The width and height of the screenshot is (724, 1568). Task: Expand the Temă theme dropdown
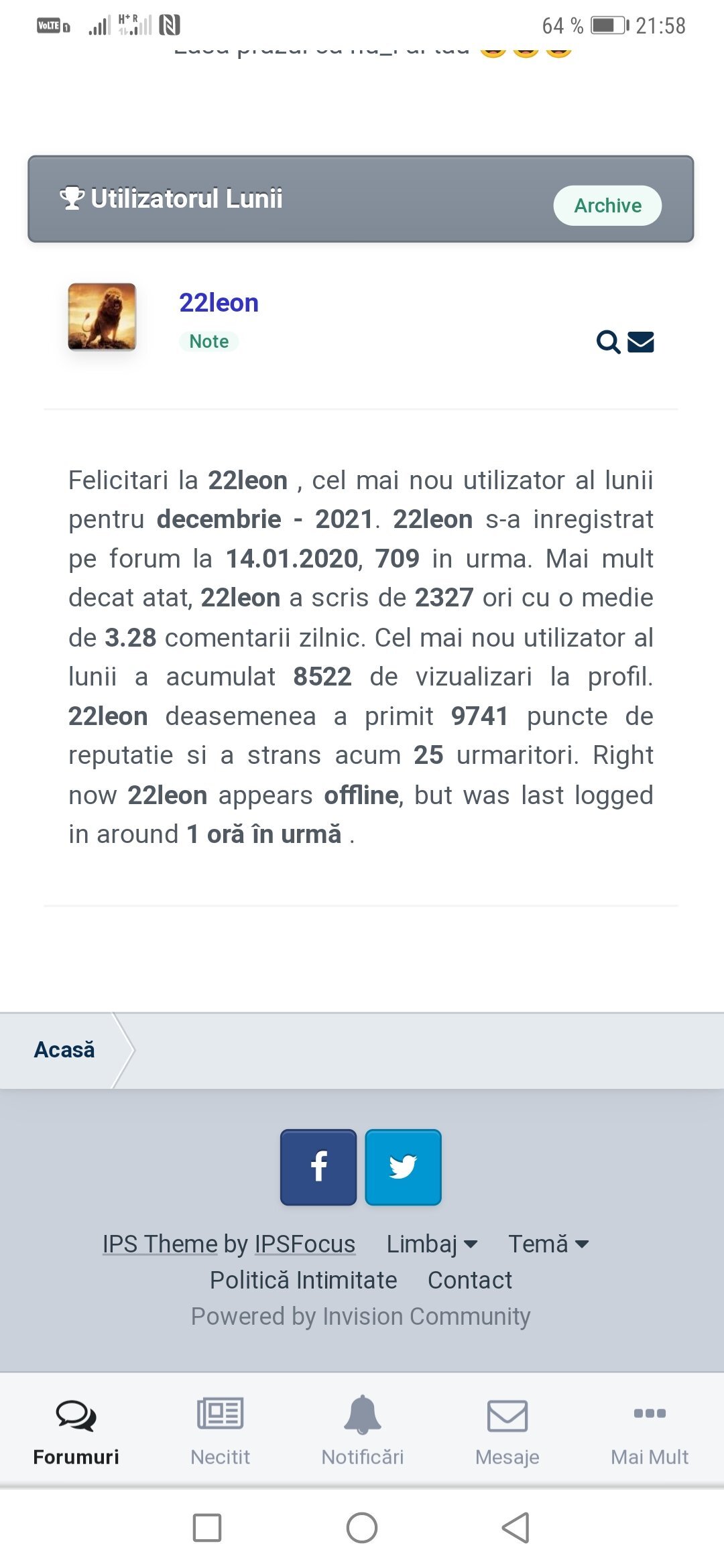pyautogui.click(x=548, y=1244)
